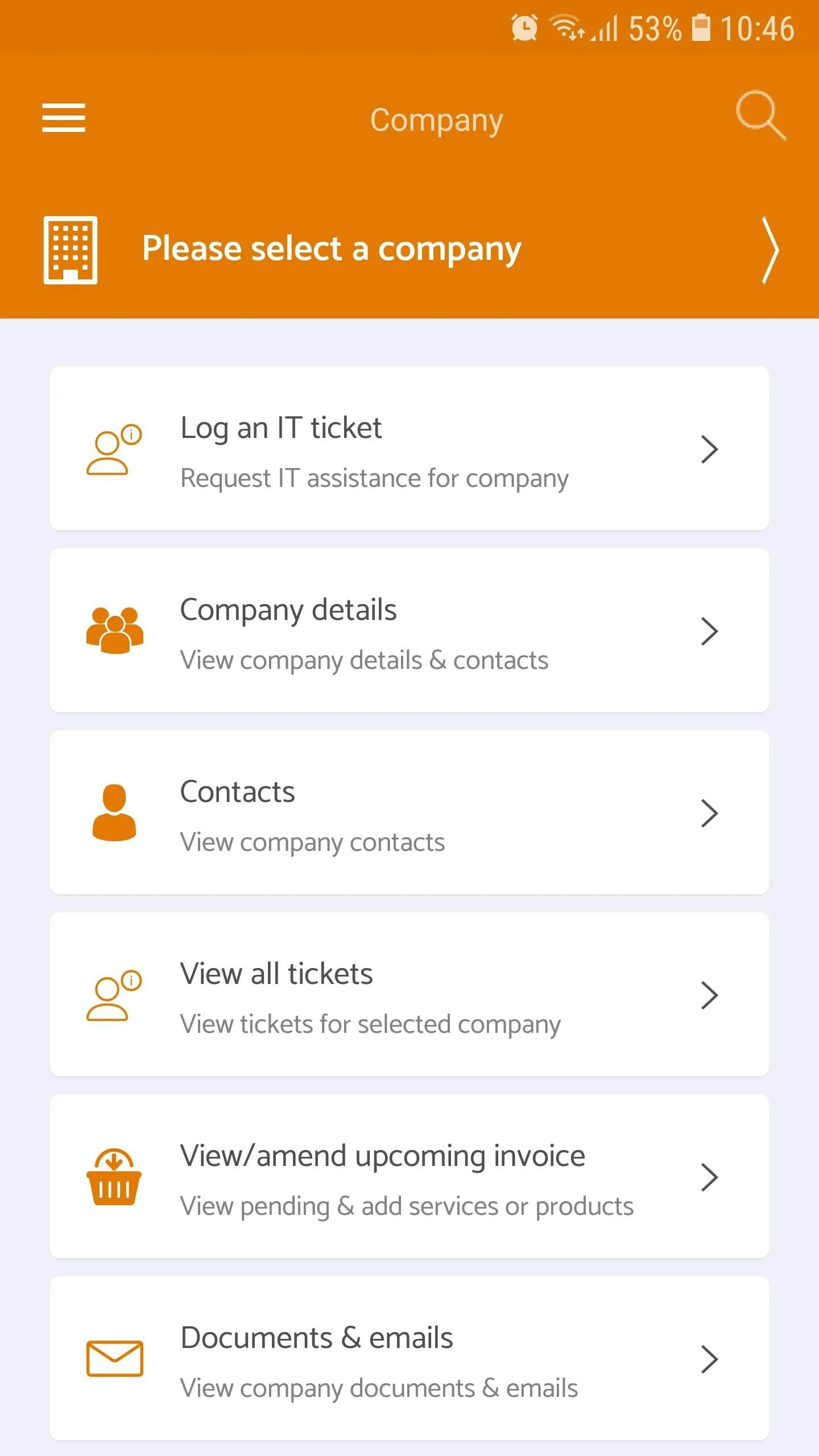The width and height of the screenshot is (819, 1456).
Task: Click the View all tickets chevron arrow
Action: 710,995
